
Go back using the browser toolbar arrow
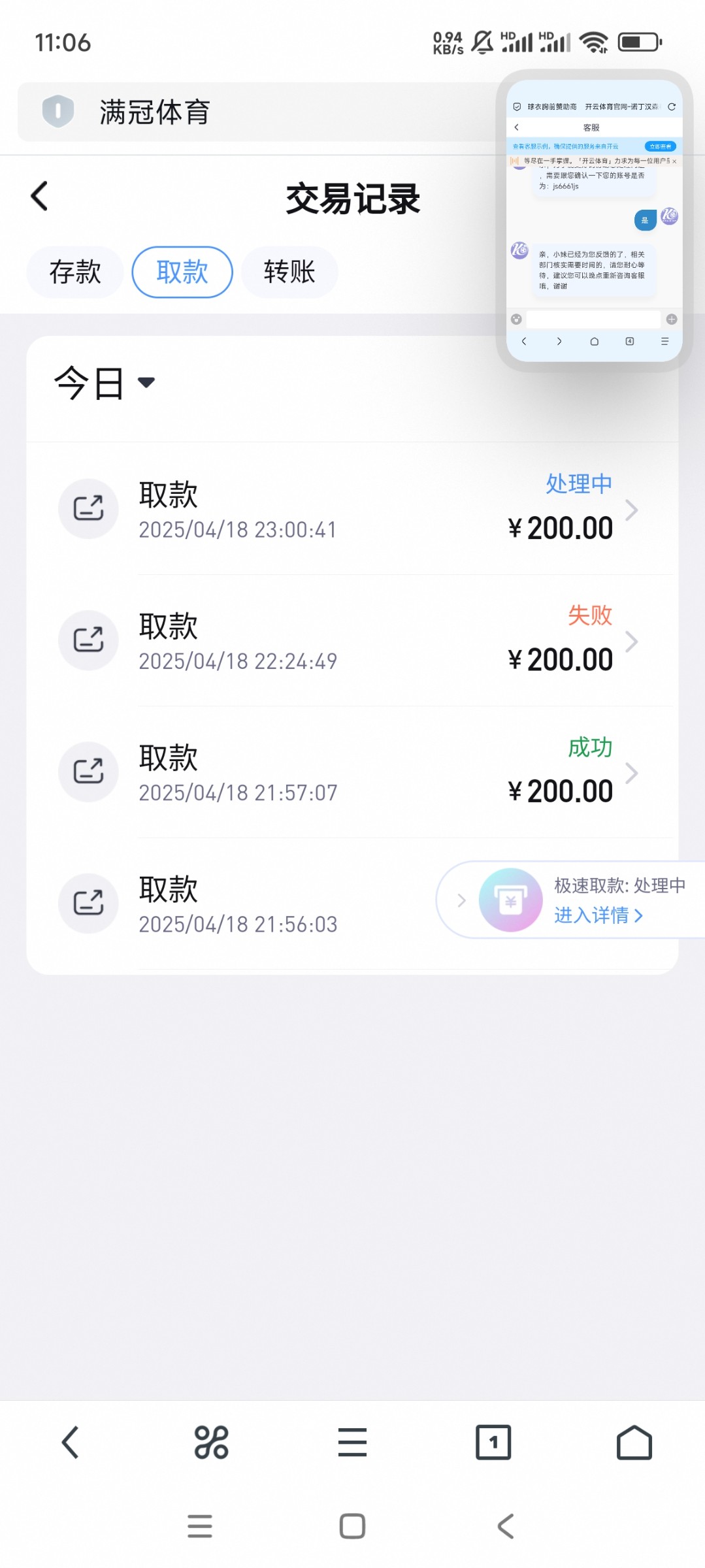[71, 1443]
